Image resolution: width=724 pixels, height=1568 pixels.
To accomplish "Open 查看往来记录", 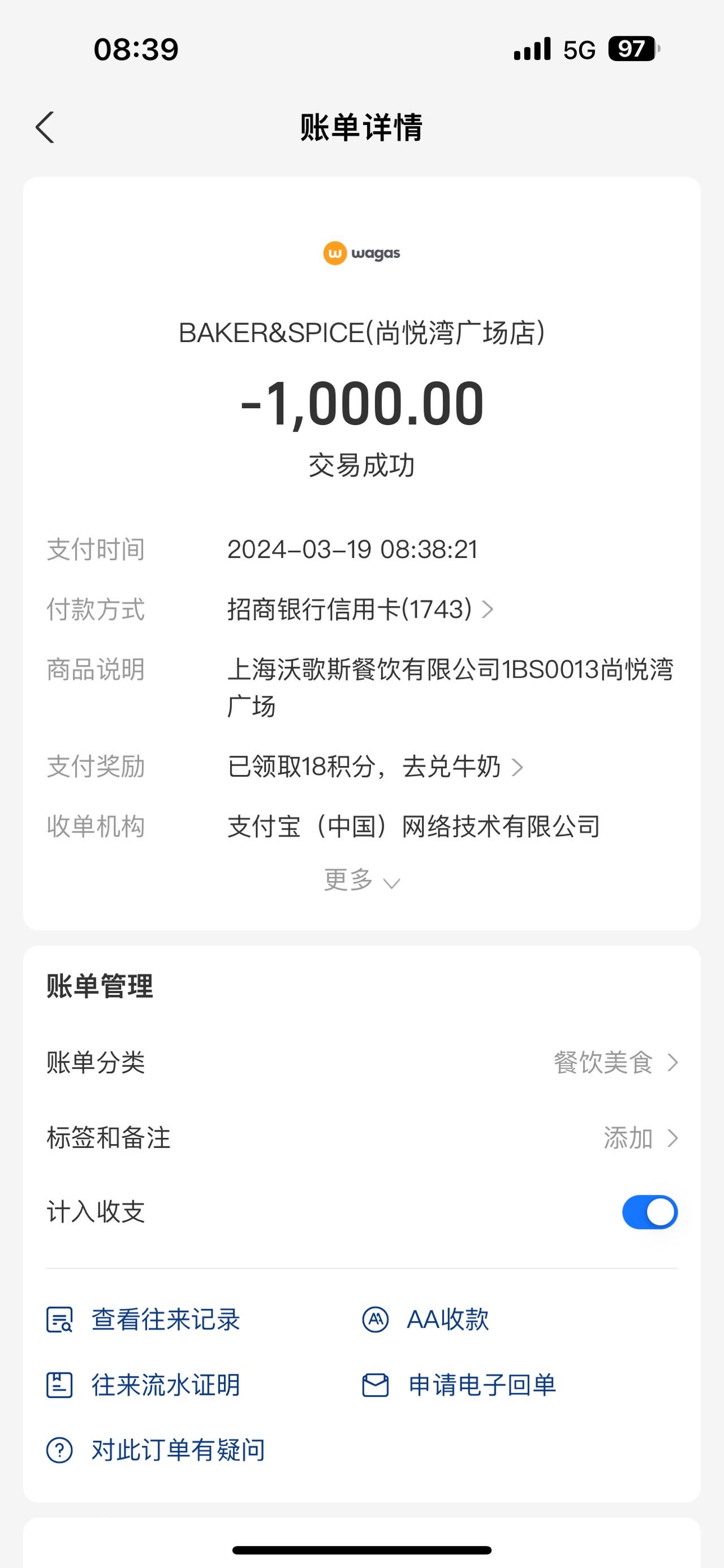I will tap(144, 1320).
